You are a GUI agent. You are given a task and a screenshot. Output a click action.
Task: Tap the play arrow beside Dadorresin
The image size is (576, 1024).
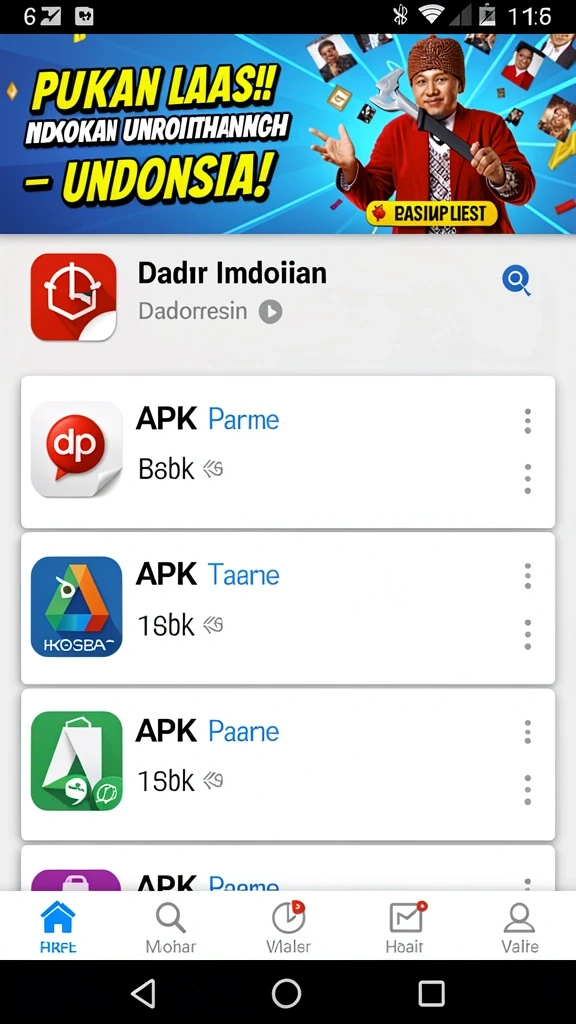pos(270,312)
